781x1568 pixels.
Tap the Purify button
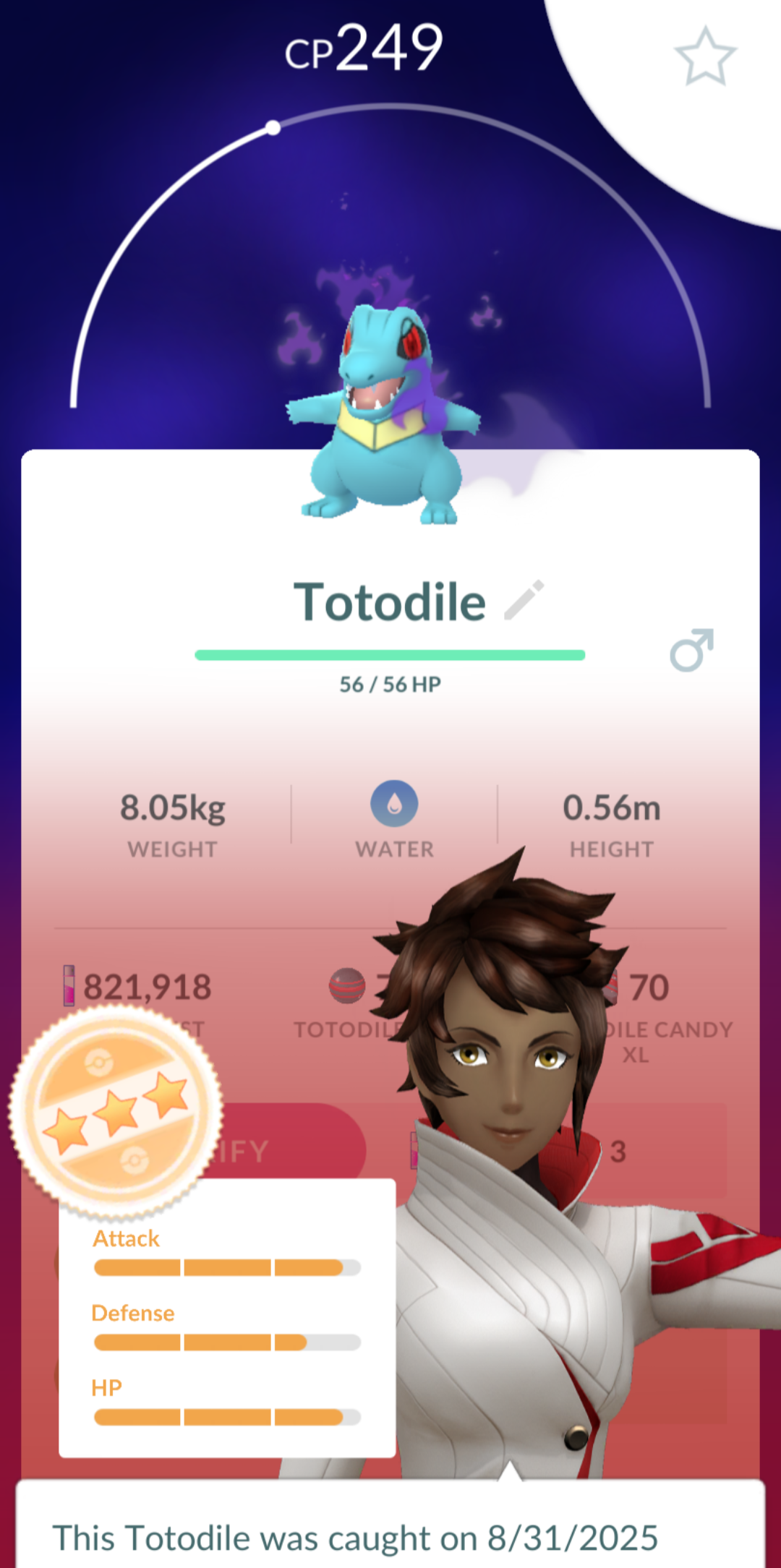click(x=289, y=1149)
